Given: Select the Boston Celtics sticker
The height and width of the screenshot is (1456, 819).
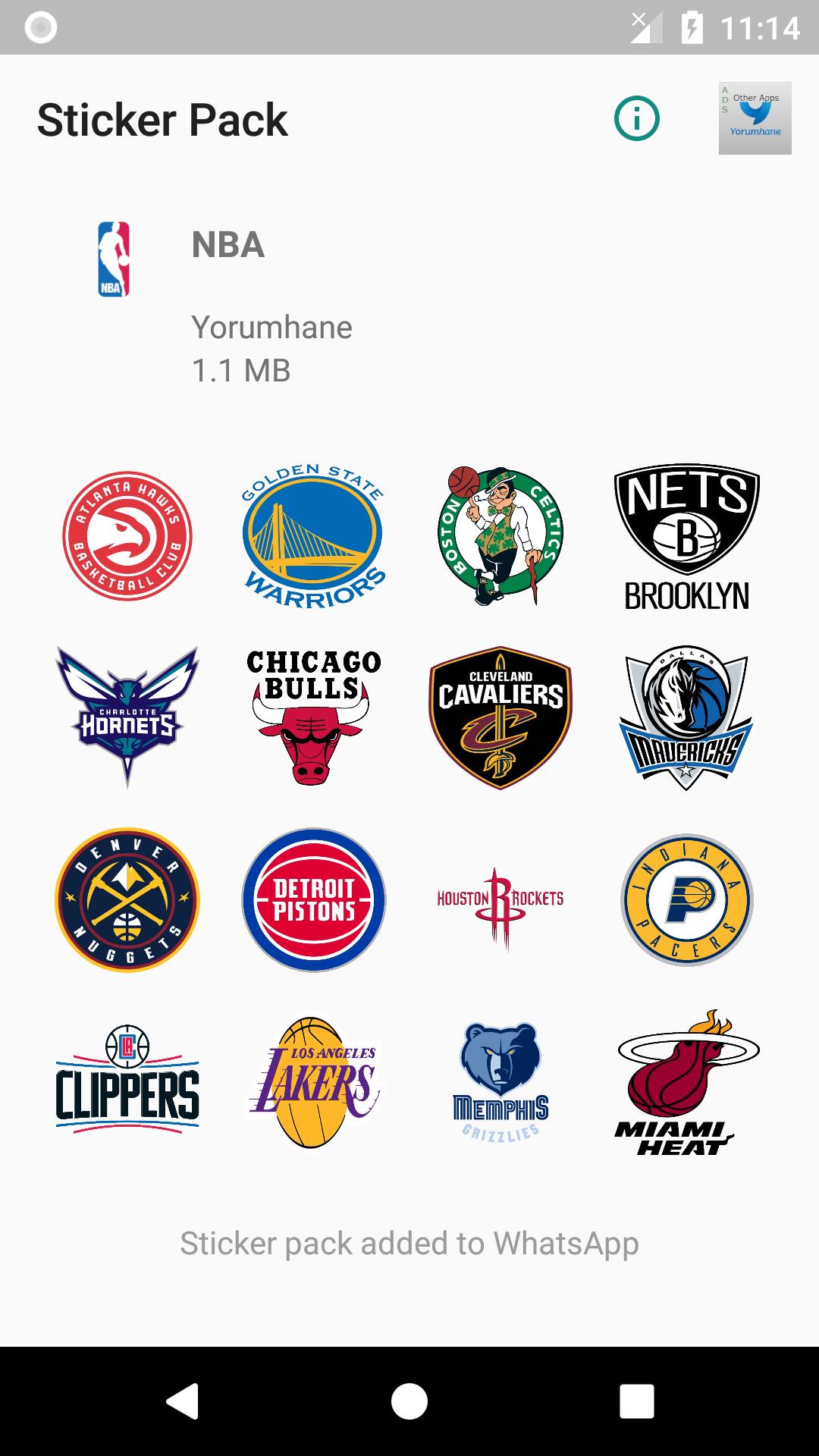Looking at the screenshot, I should [x=500, y=536].
